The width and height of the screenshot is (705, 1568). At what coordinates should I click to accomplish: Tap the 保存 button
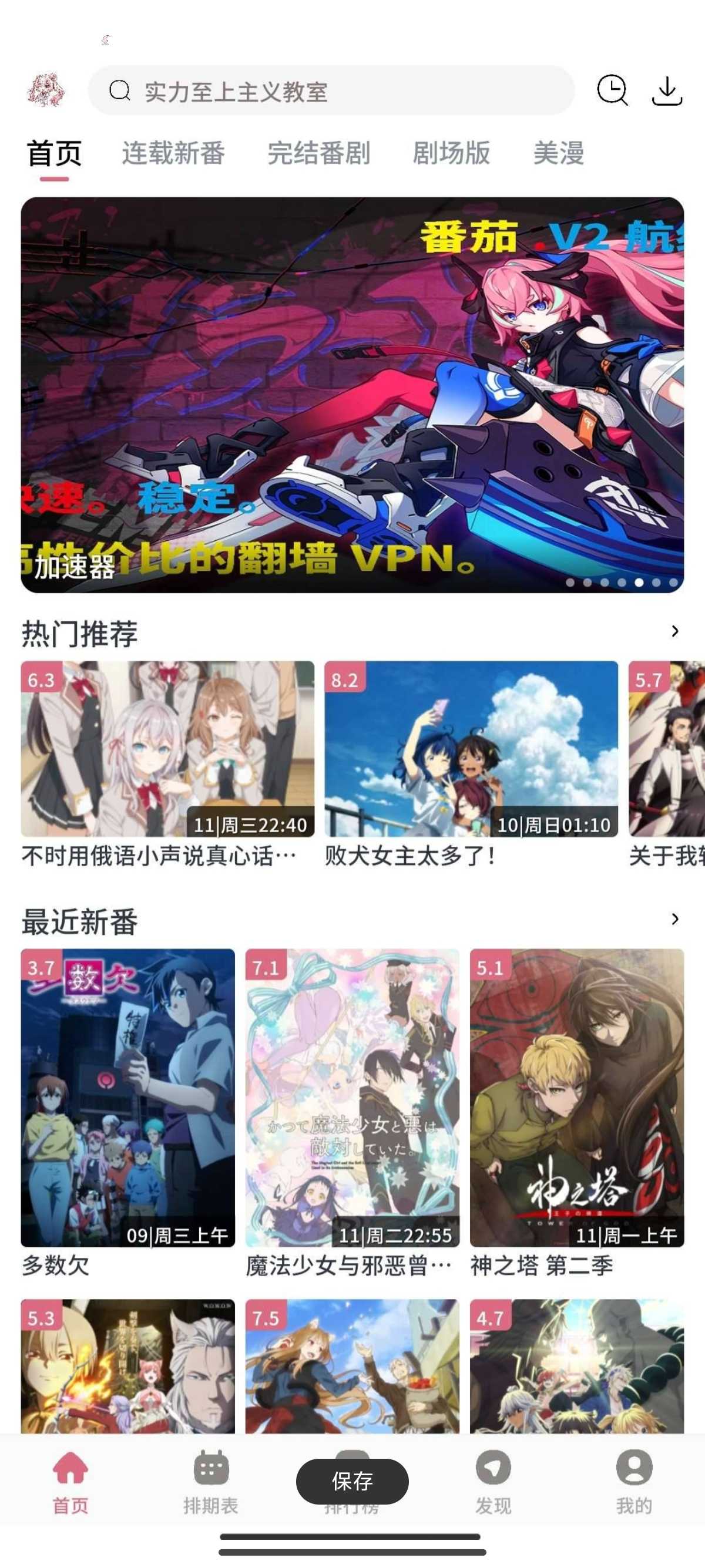click(352, 1481)
